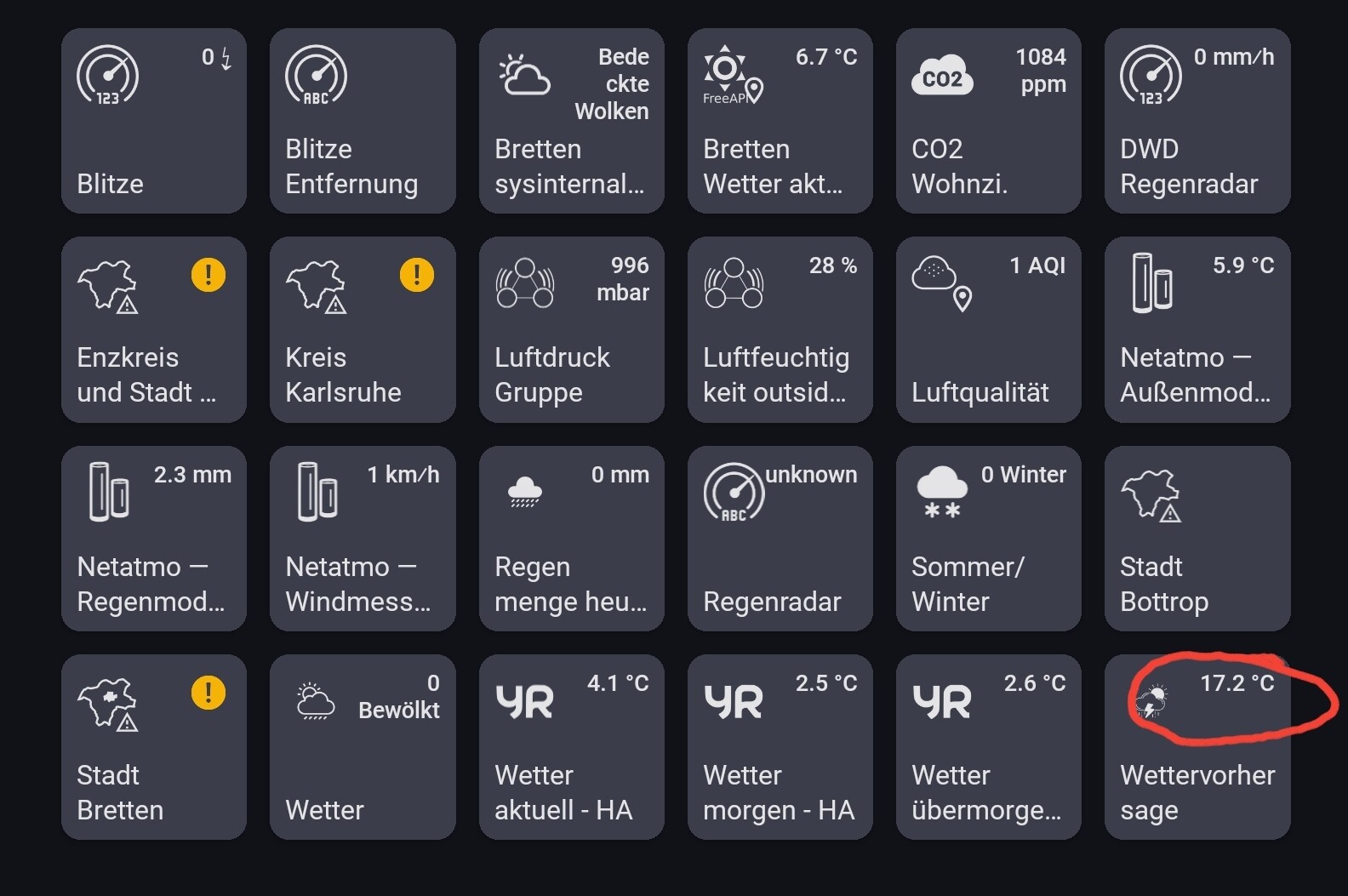Open the Stadt Bretten warning tile
Screen dimensions: 1348x896
[154, 747]
